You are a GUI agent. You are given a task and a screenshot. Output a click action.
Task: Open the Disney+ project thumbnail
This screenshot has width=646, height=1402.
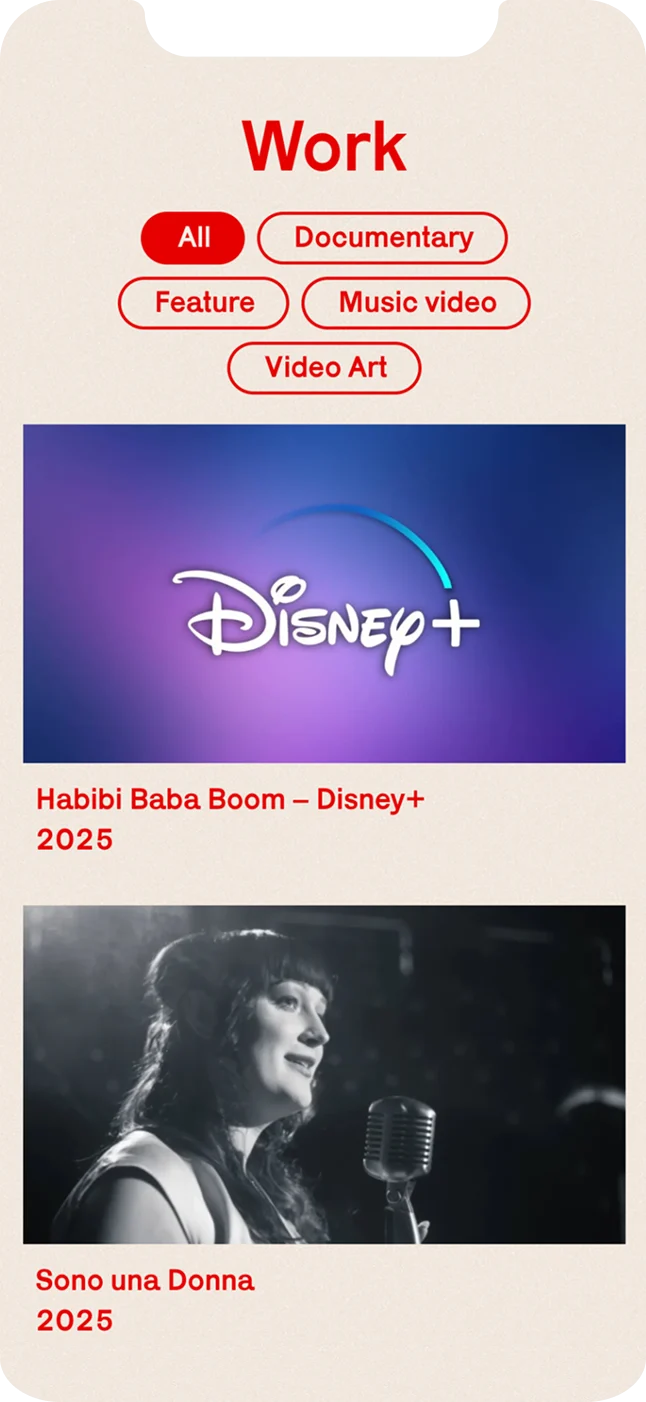coord(324,593)
